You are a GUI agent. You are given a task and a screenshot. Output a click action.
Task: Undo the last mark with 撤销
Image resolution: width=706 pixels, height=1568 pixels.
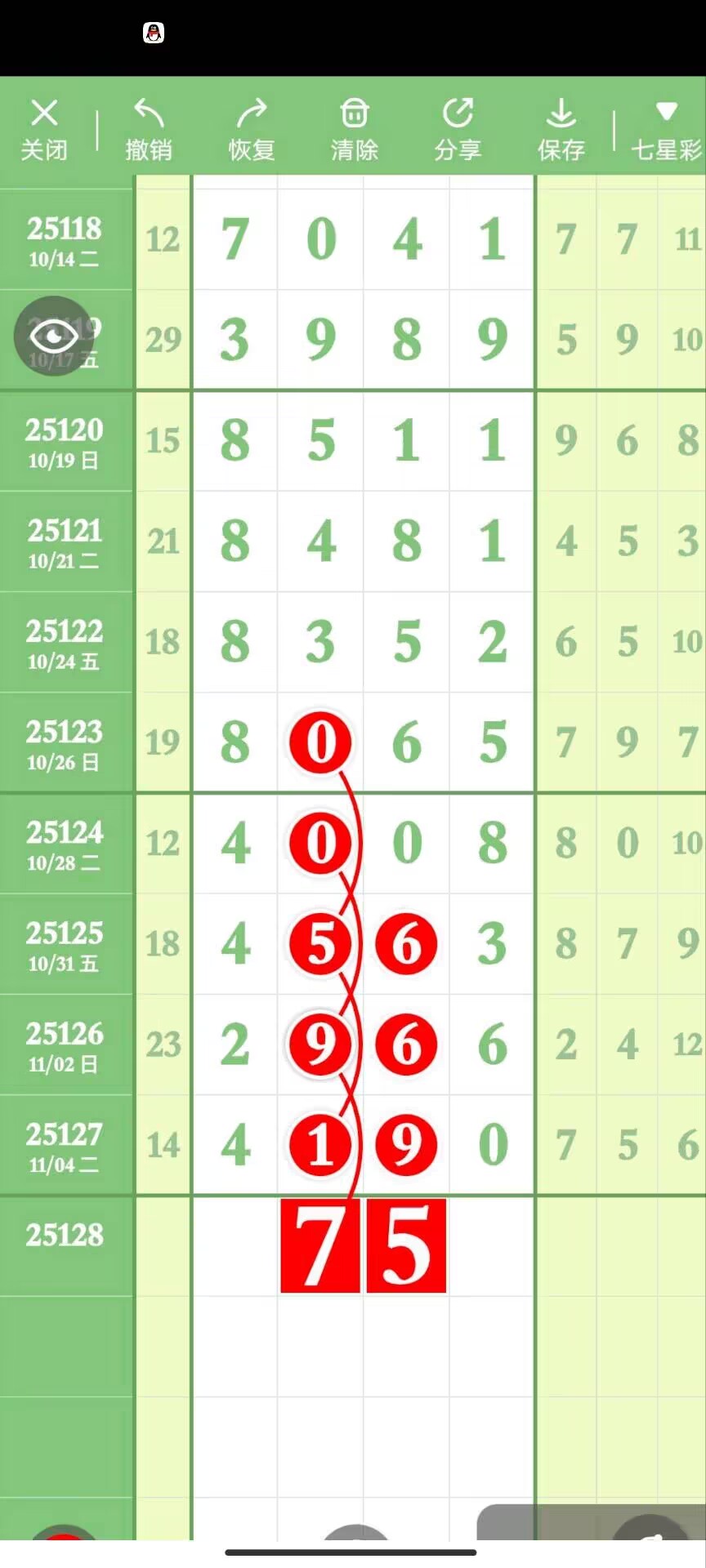click(149, 129)
